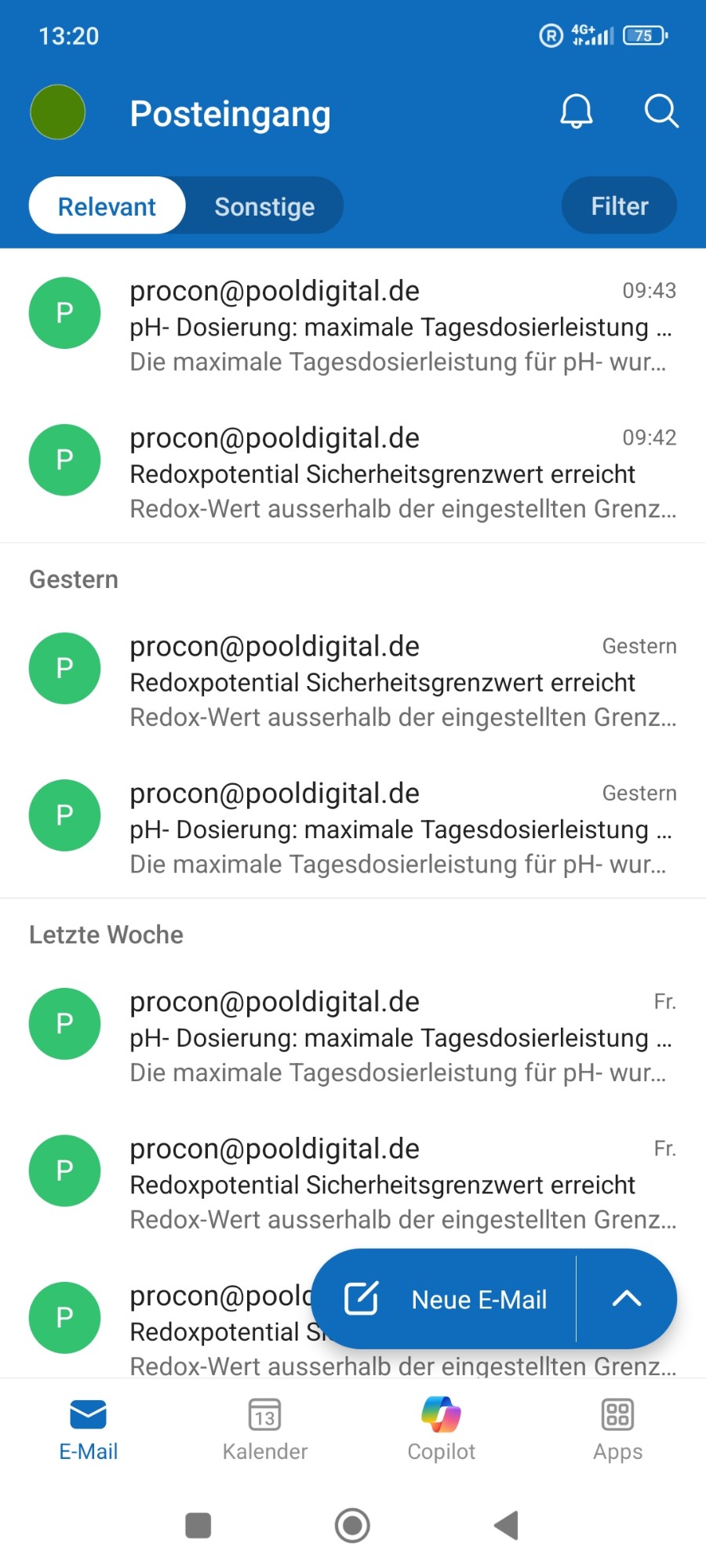The image size is (706, 1568).
Task: Switch to the Sonstige tab
Action: 264,206
